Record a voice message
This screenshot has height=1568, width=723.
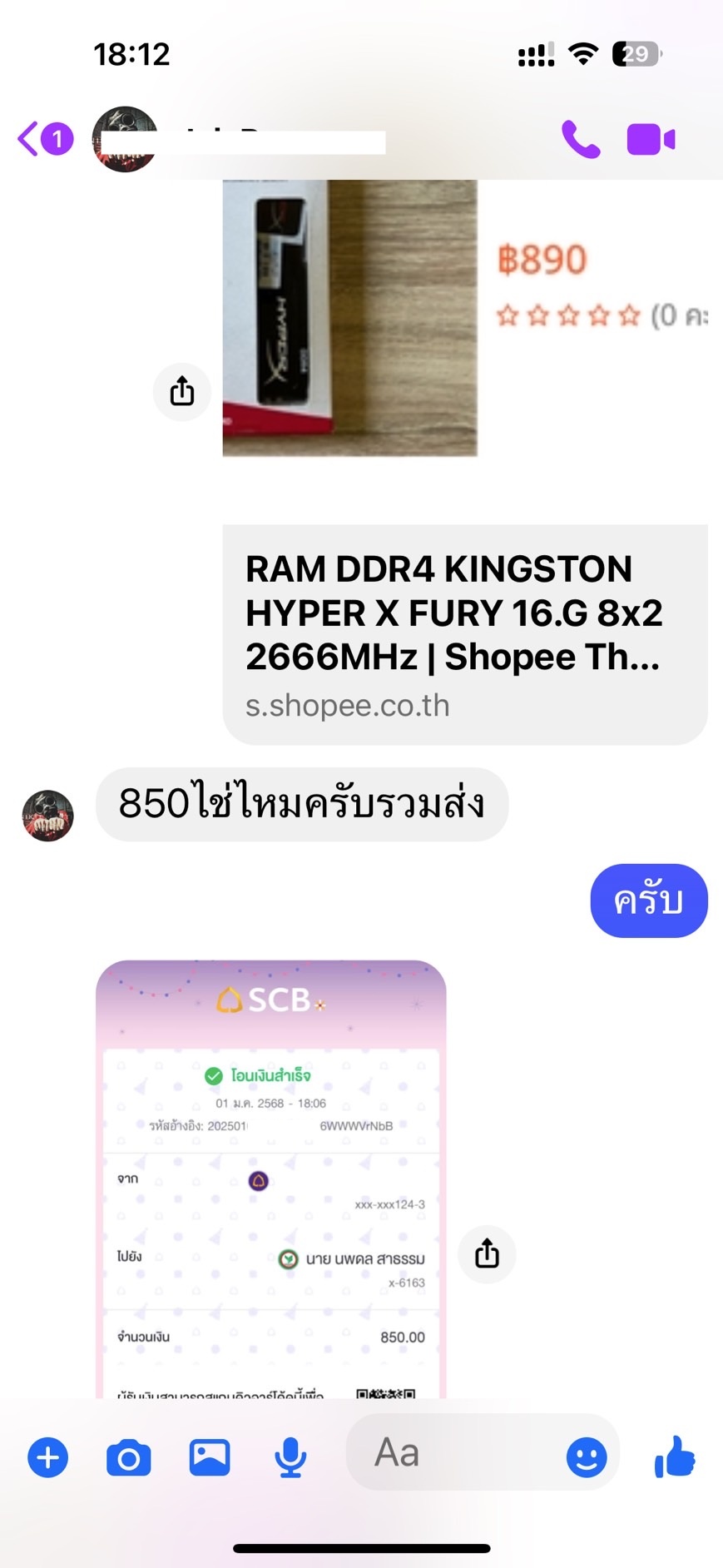tap(290, 1457)
